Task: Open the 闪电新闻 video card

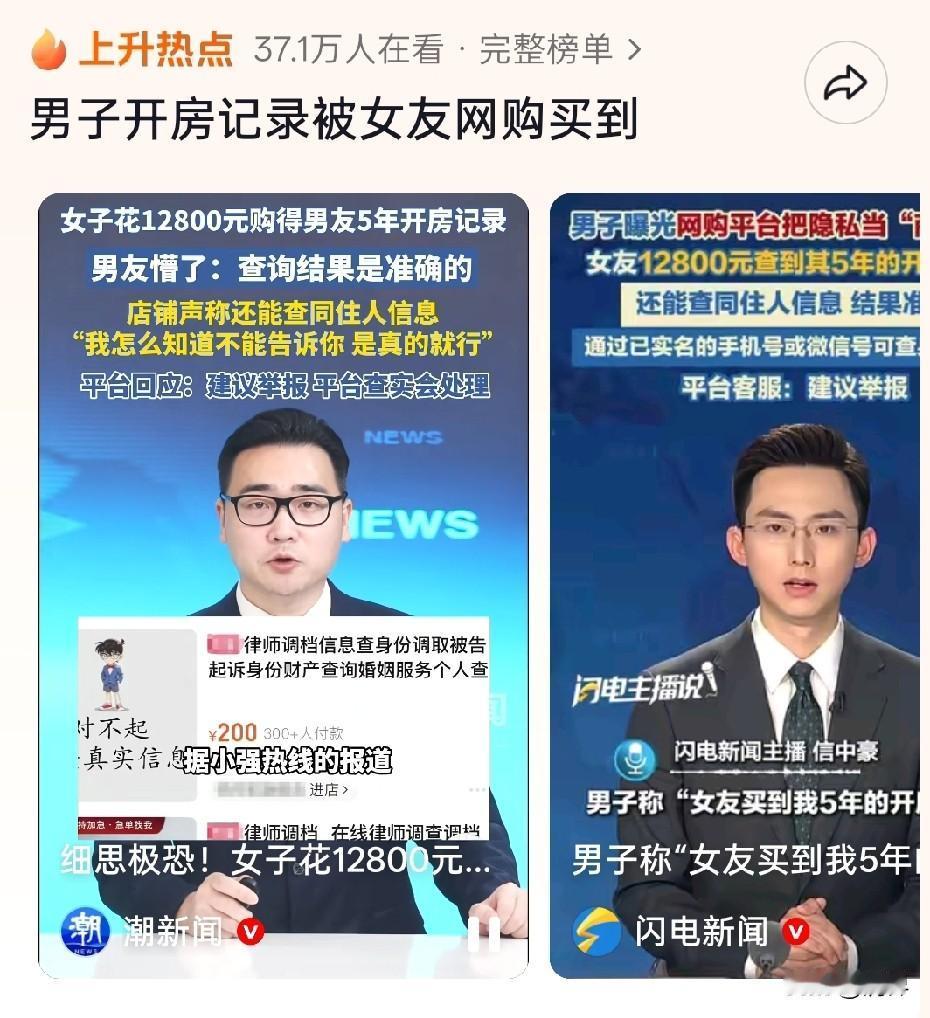Action: pos(735,520)
